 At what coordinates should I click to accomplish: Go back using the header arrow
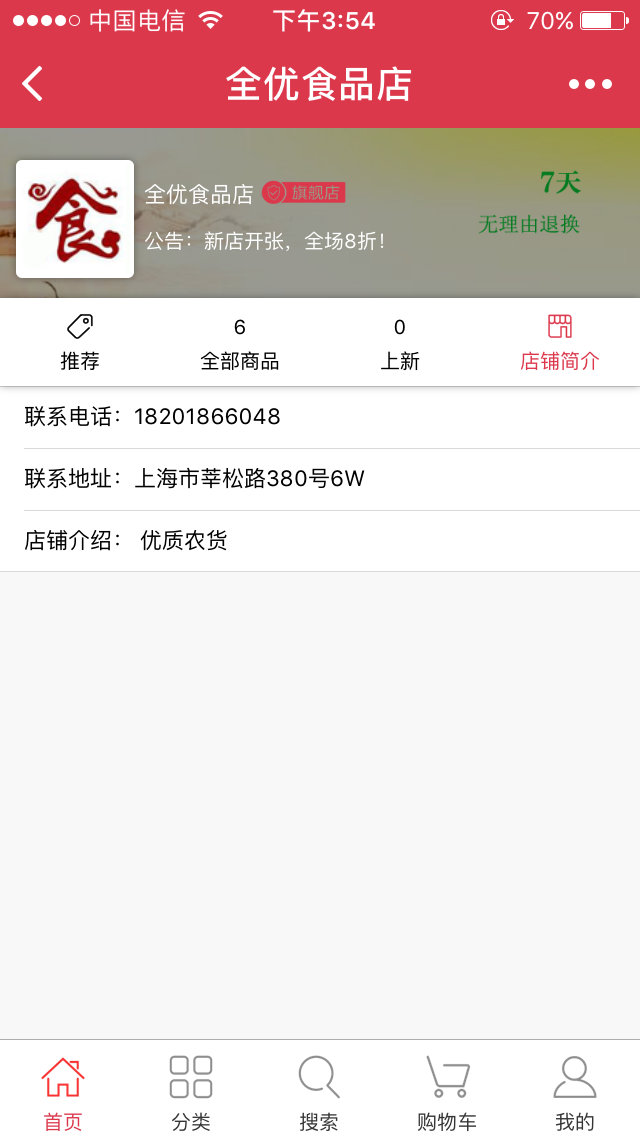[x=33, y=84]
